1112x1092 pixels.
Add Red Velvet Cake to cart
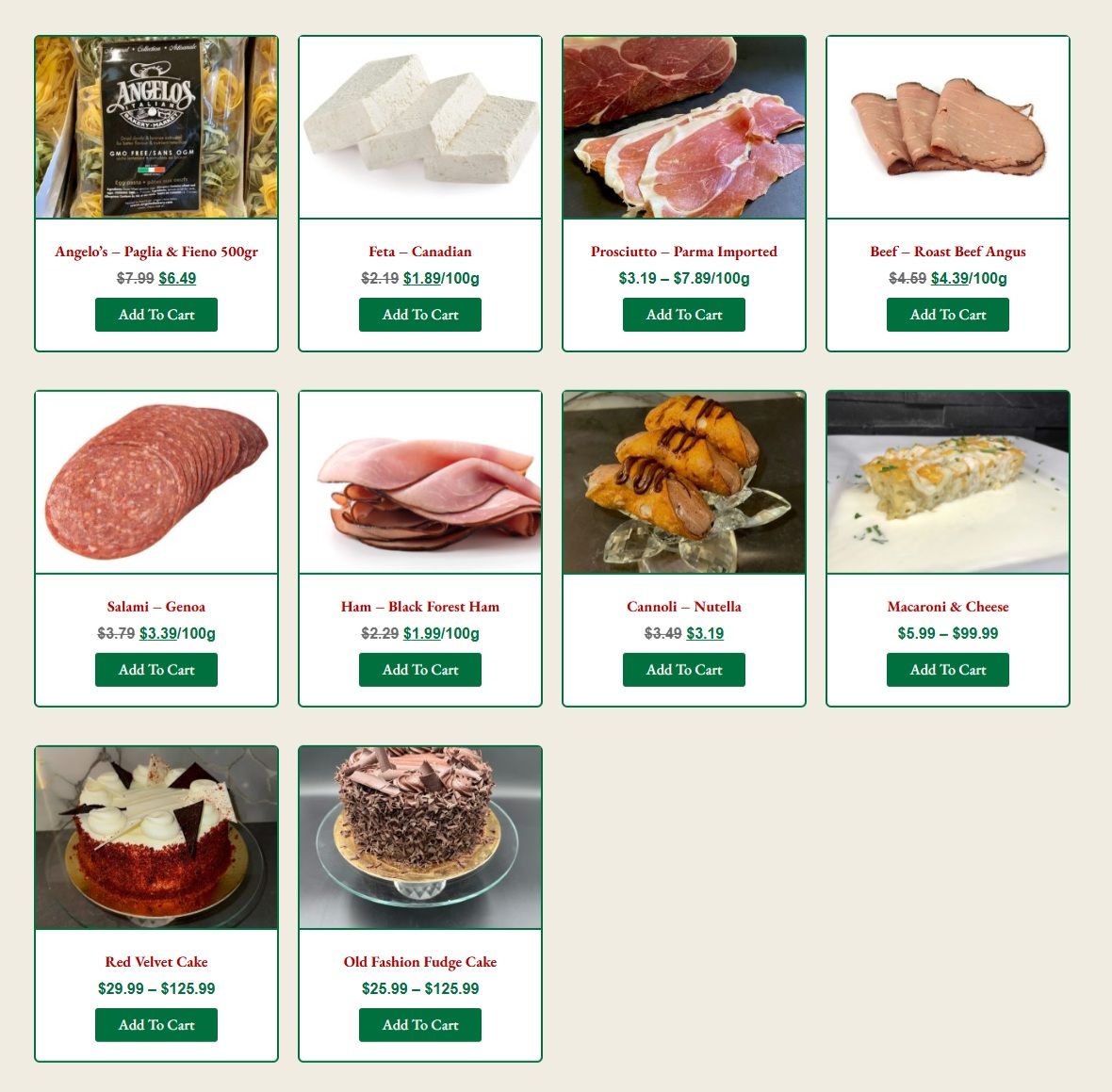156,1025
